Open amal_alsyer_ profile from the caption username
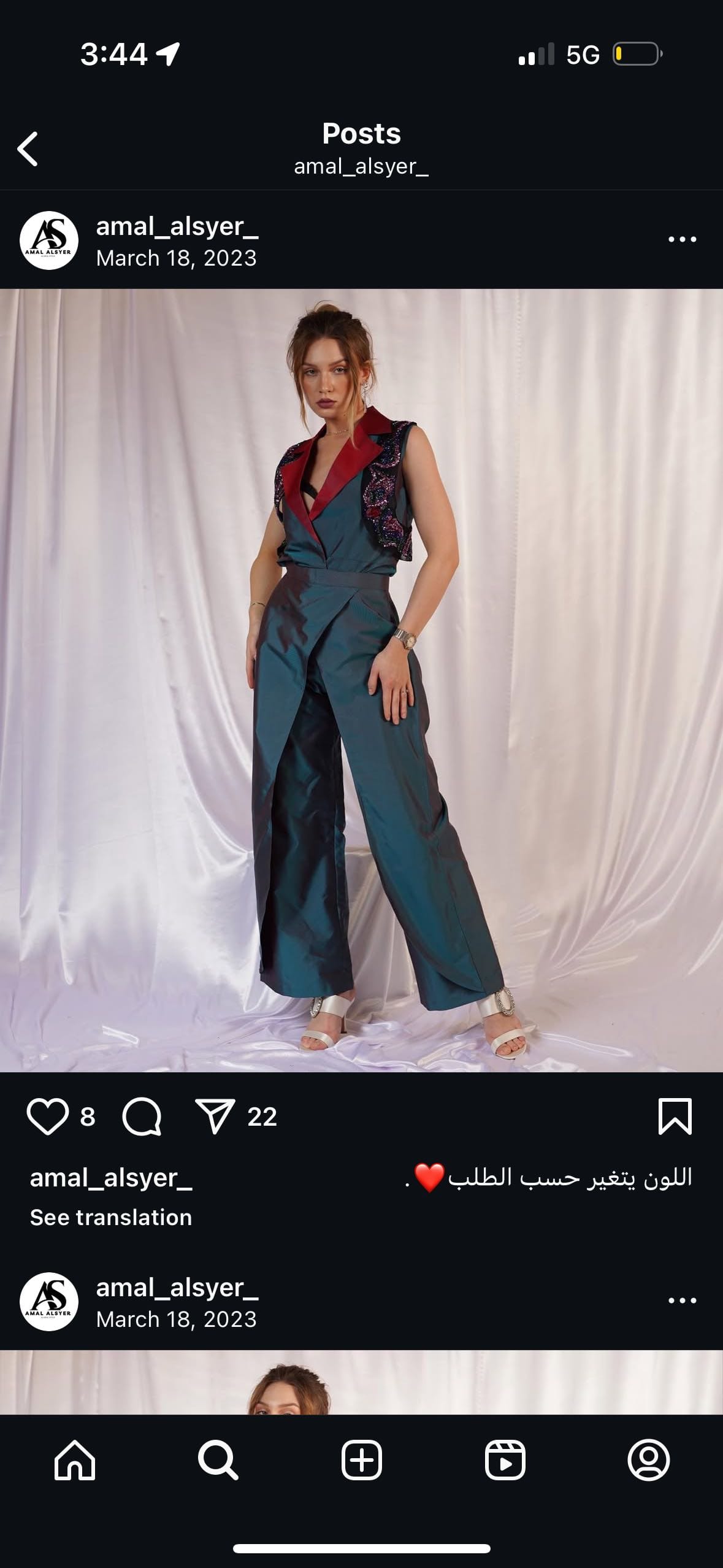 (111, 1178)
